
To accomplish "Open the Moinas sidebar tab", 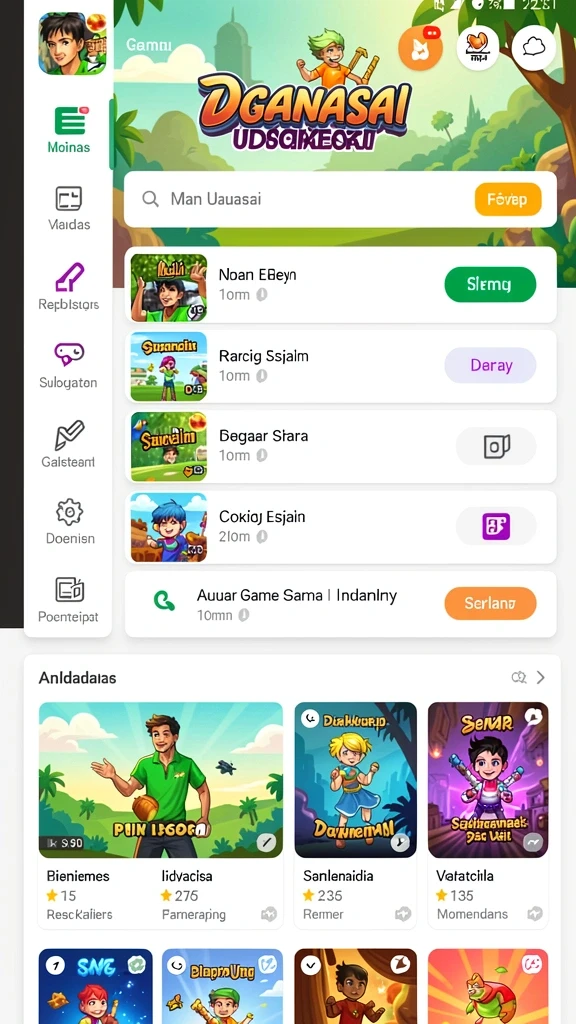I will pos(69,130).
